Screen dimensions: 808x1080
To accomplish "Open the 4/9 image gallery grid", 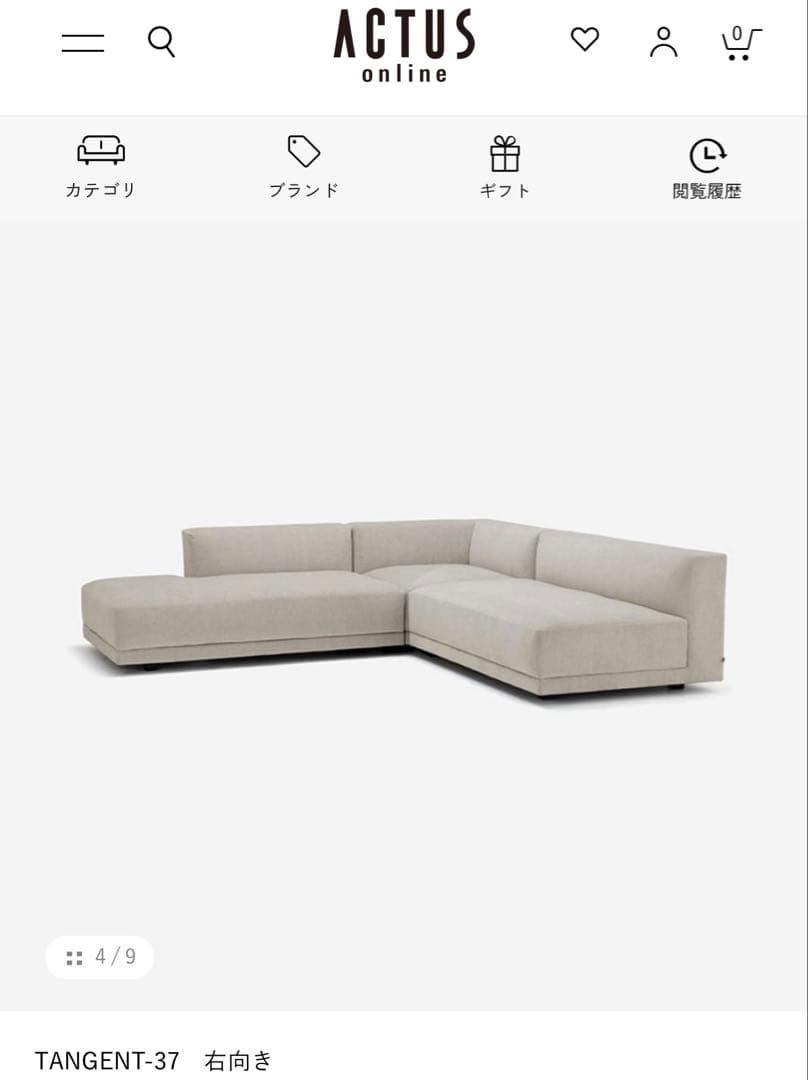I will click(x=100, y=957).
